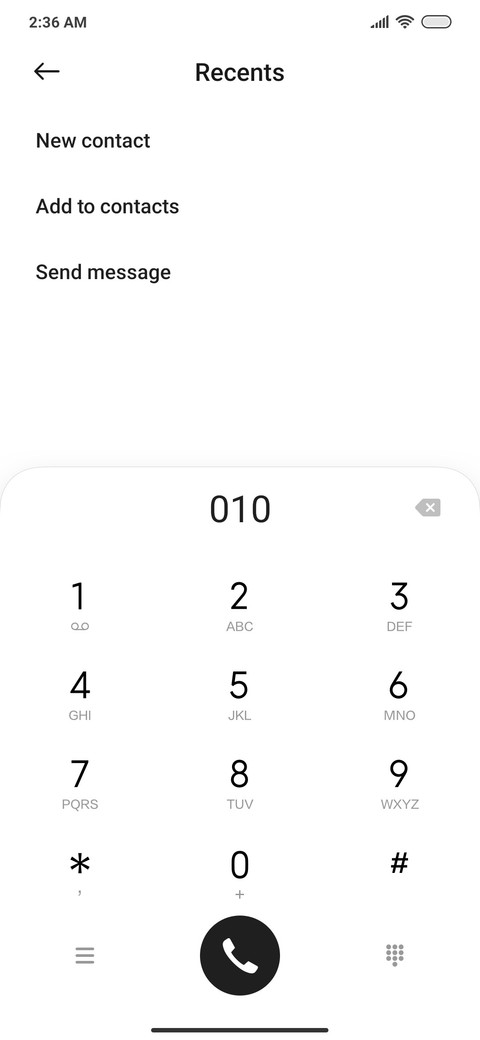This screenshot has height=1040, width=480.
Task: Enter digit 7 PQRS
Action: [x=80, y=783]
